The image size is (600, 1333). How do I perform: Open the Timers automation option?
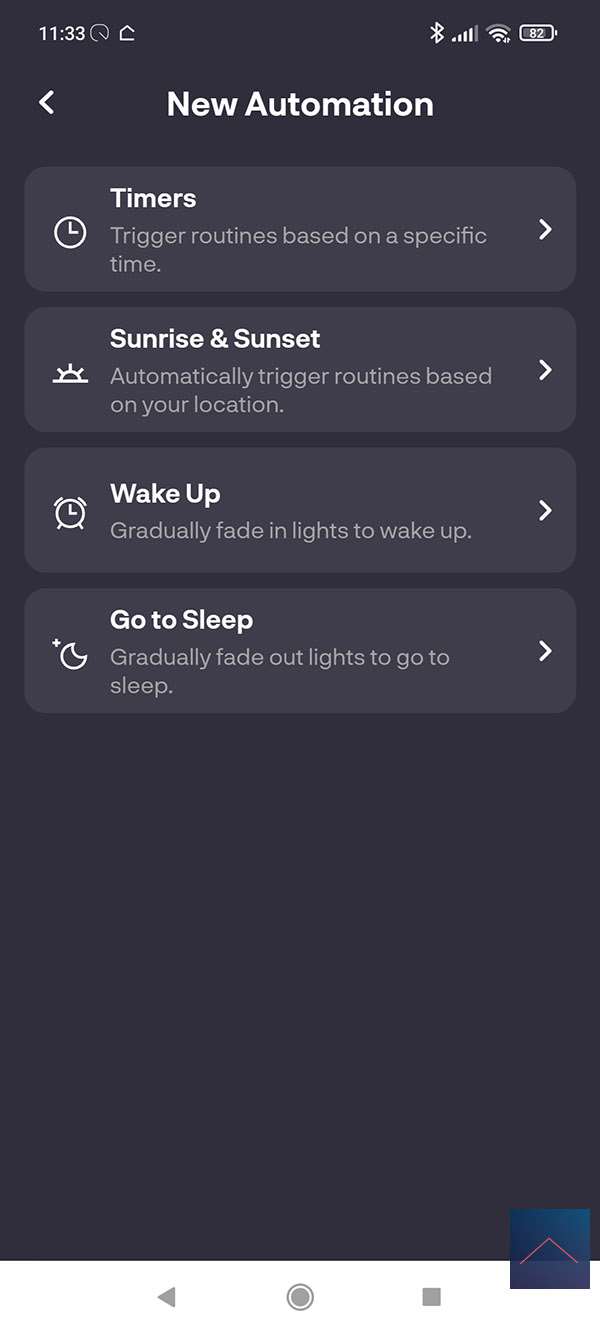pos(300,229)
